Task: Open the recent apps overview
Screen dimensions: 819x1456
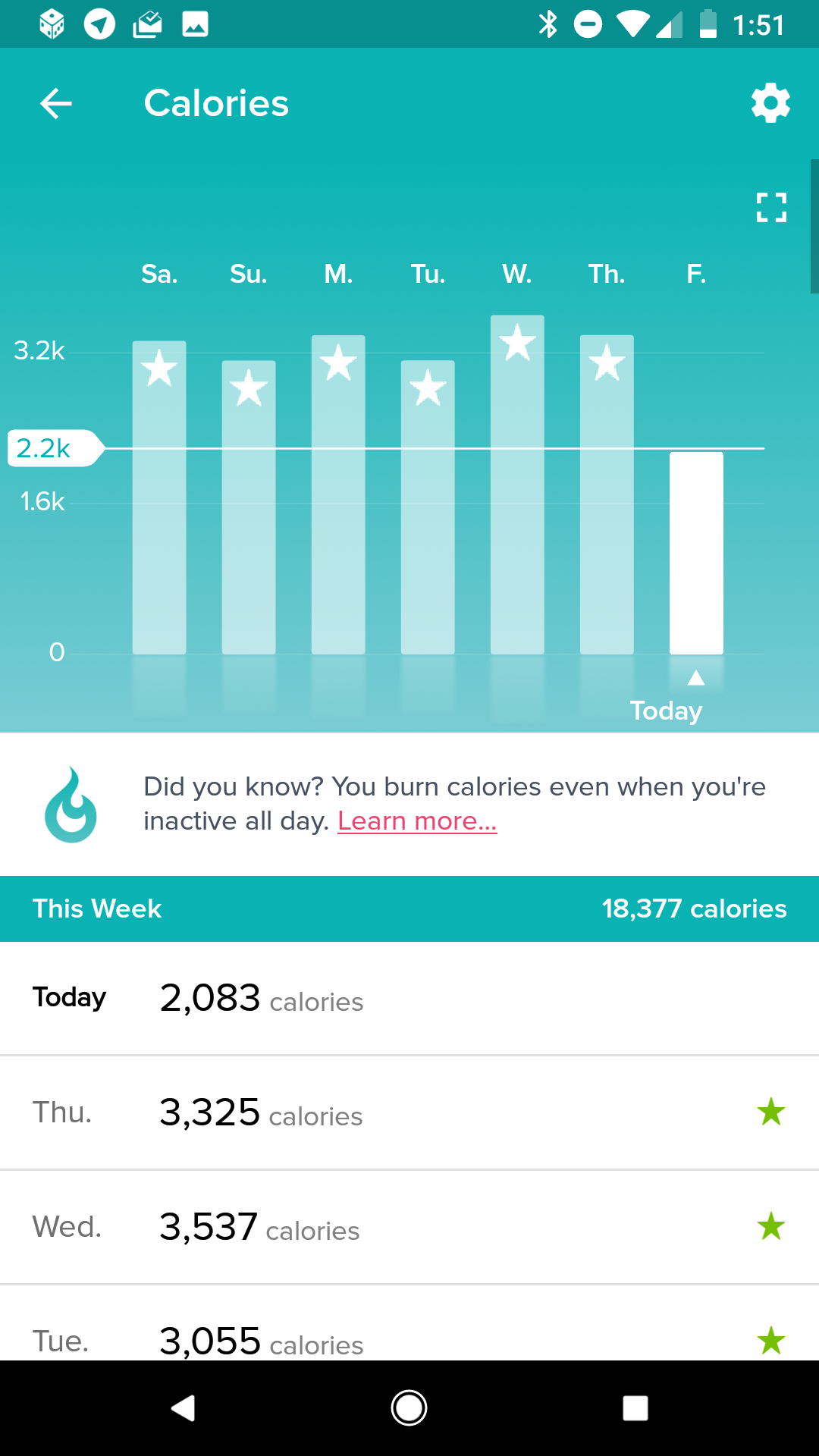Action: 635,1408
